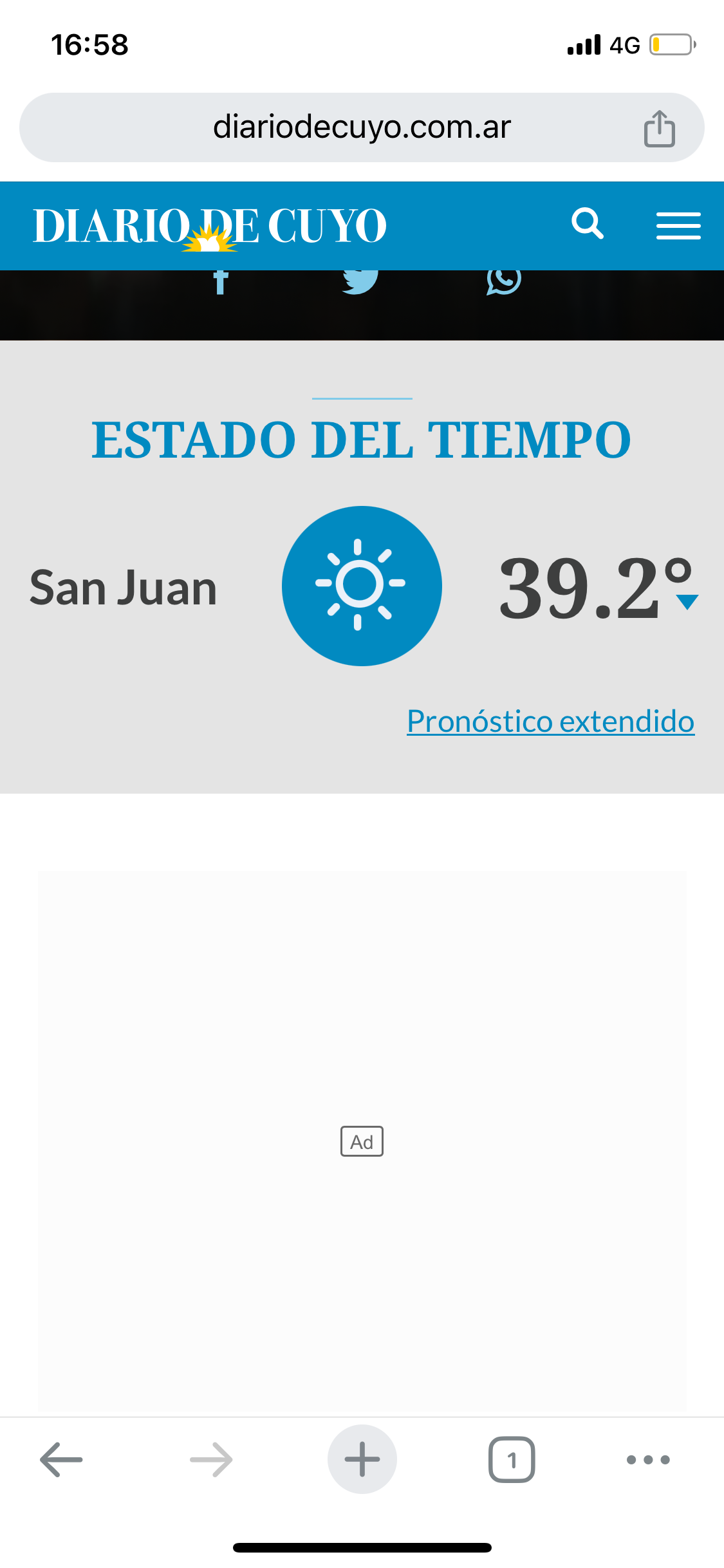Viewport: 724px width, 1568px height.
Task: Open the Diario de Cuyo search
Action: tap(587, 224)
